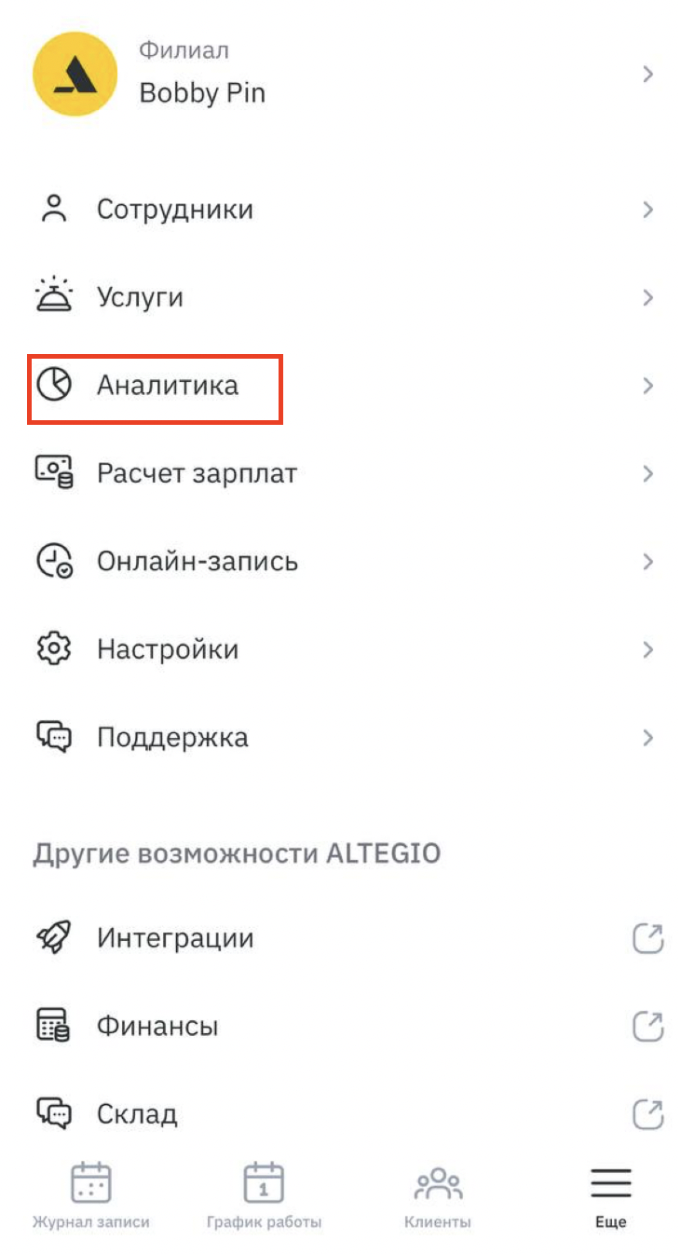This screenshot has width=678, height=1254.
Task: Switch to График работы tab
Action: coord(264,1197)
